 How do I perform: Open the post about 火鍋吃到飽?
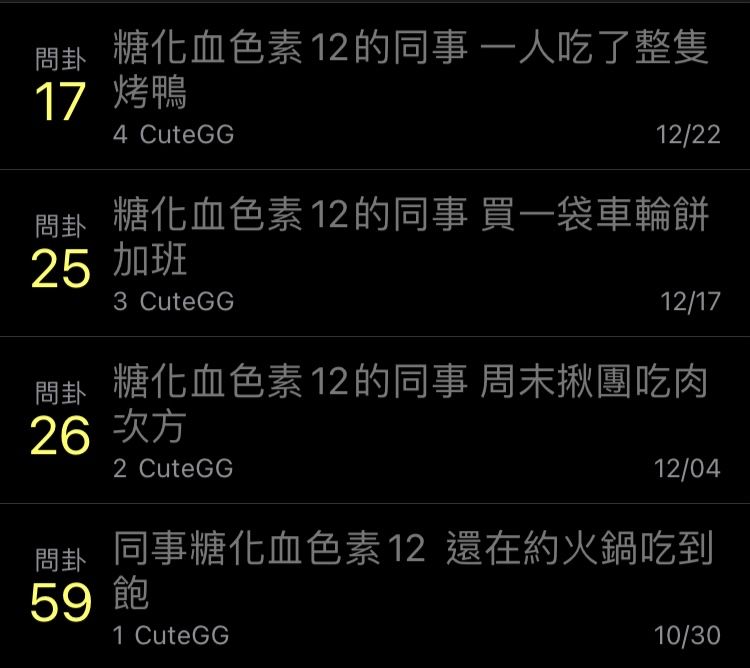tap(410, 570)
